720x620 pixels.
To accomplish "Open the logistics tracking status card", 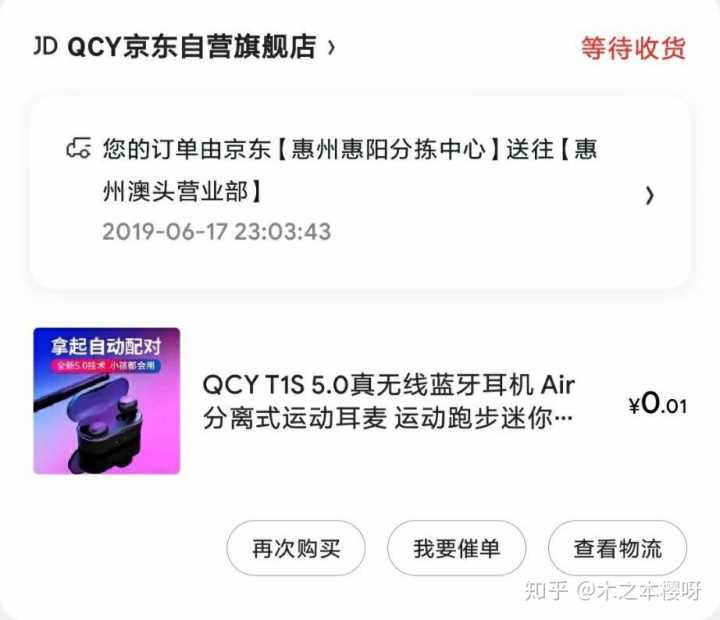I will tap(360, 193).
